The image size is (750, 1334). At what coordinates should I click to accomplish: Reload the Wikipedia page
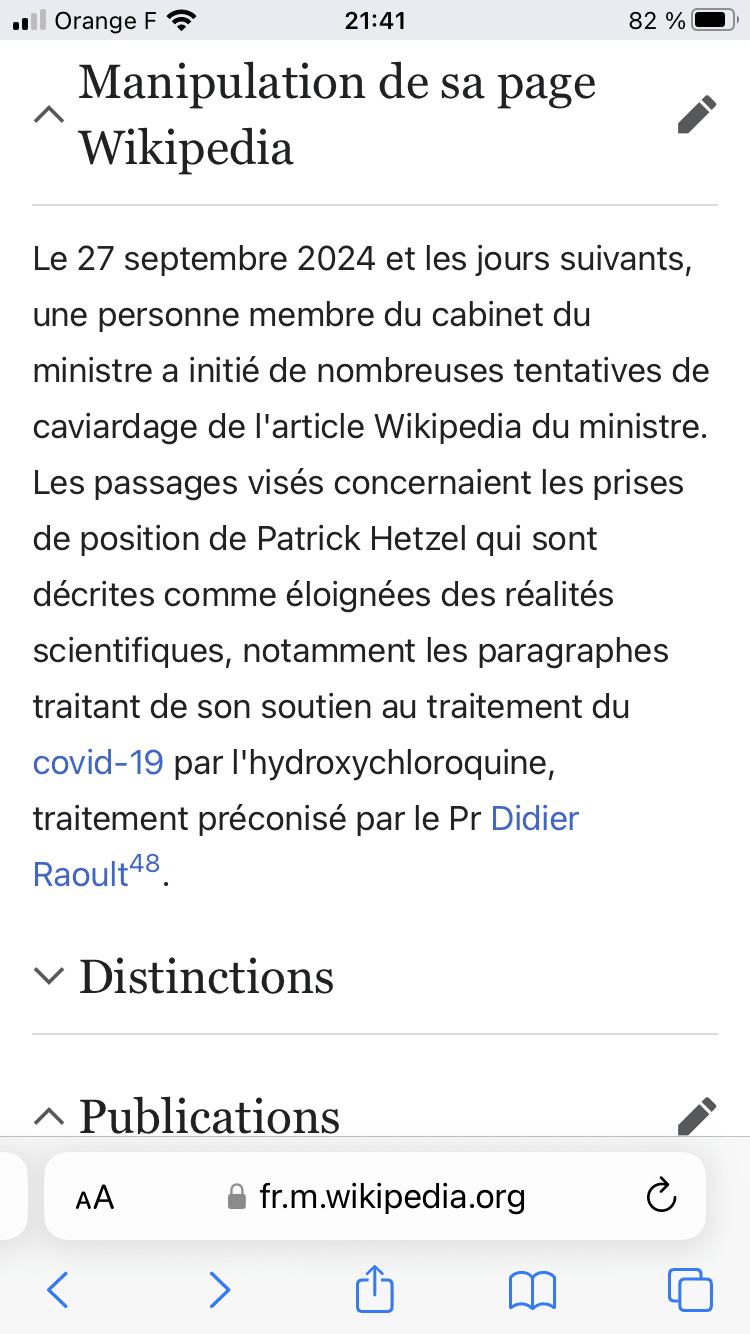pos(661,1196)
